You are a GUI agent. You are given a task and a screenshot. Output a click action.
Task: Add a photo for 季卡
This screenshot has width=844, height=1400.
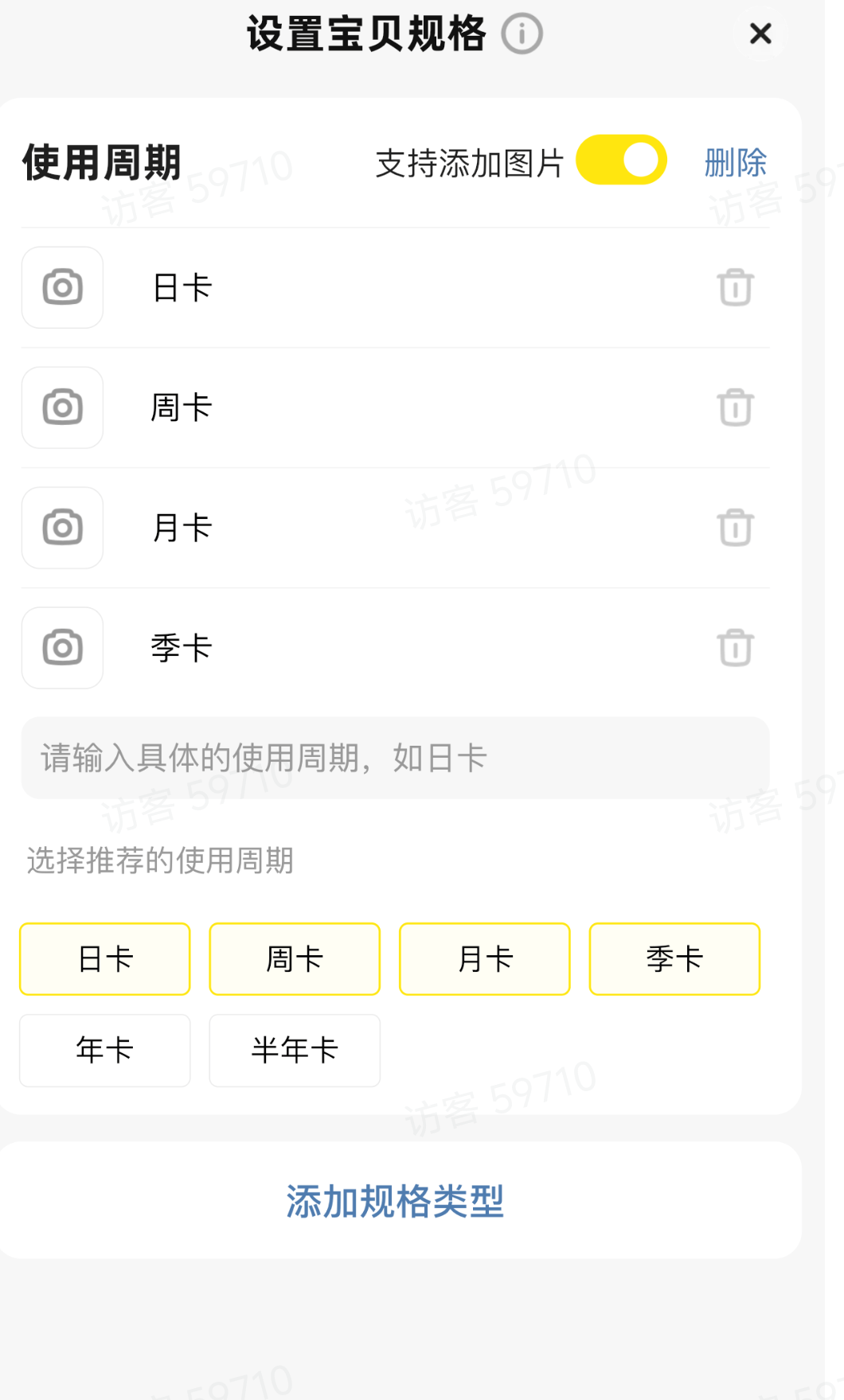[62, 648]
